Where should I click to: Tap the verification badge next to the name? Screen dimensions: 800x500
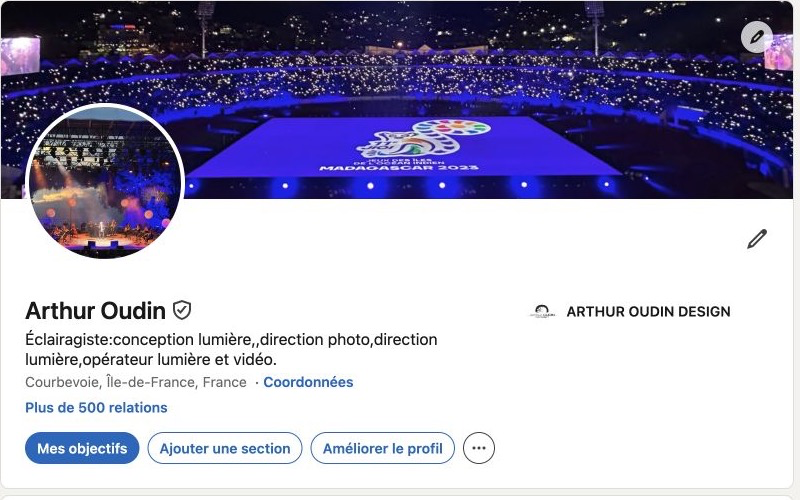coord(182,310)
